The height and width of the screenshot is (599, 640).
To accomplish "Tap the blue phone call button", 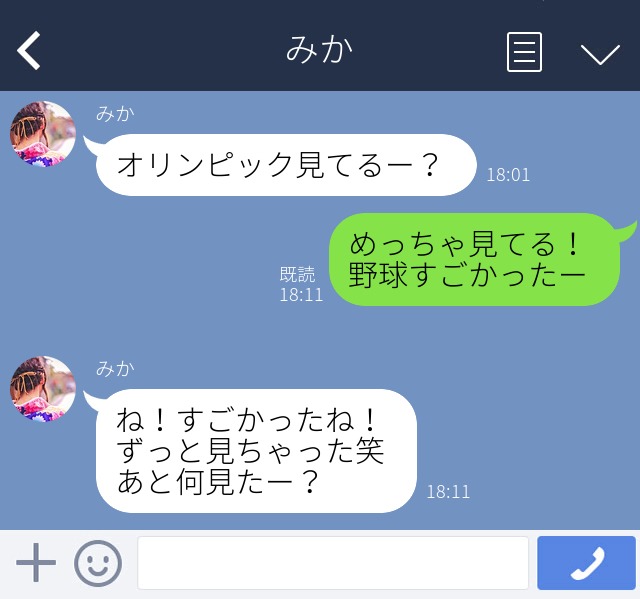I will [x=586, y=564].
